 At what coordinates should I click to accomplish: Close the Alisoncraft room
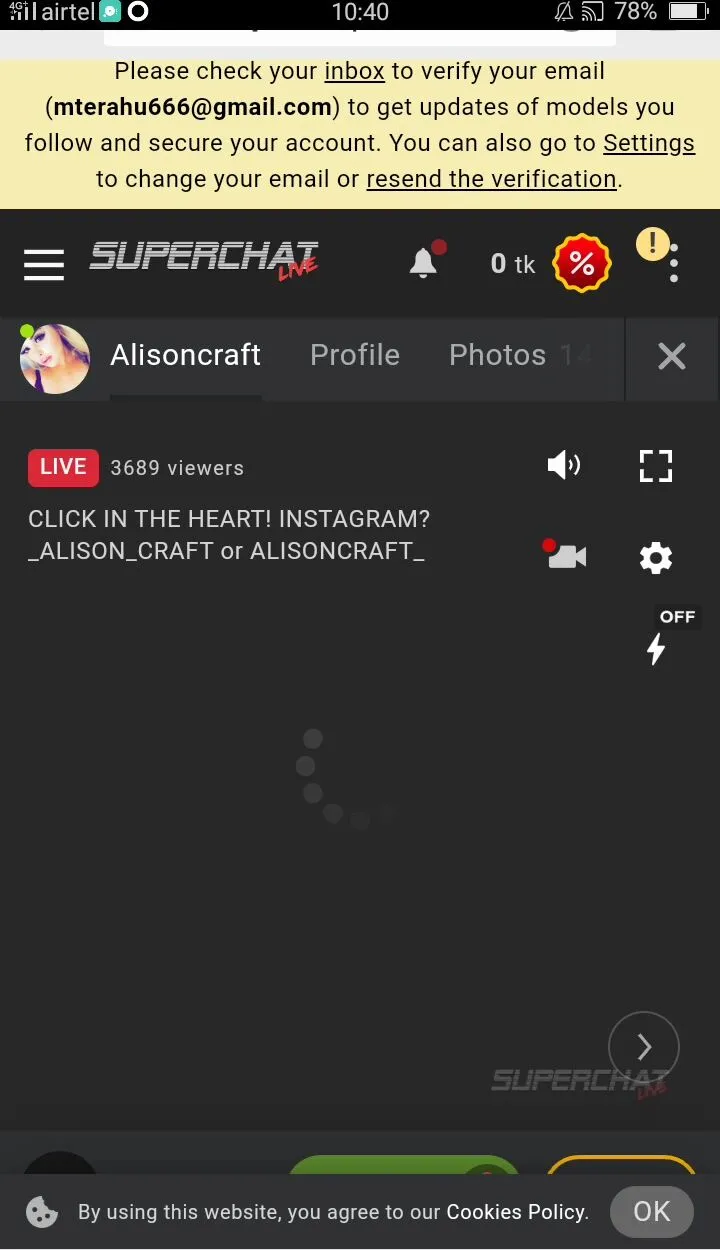(672, 356)
